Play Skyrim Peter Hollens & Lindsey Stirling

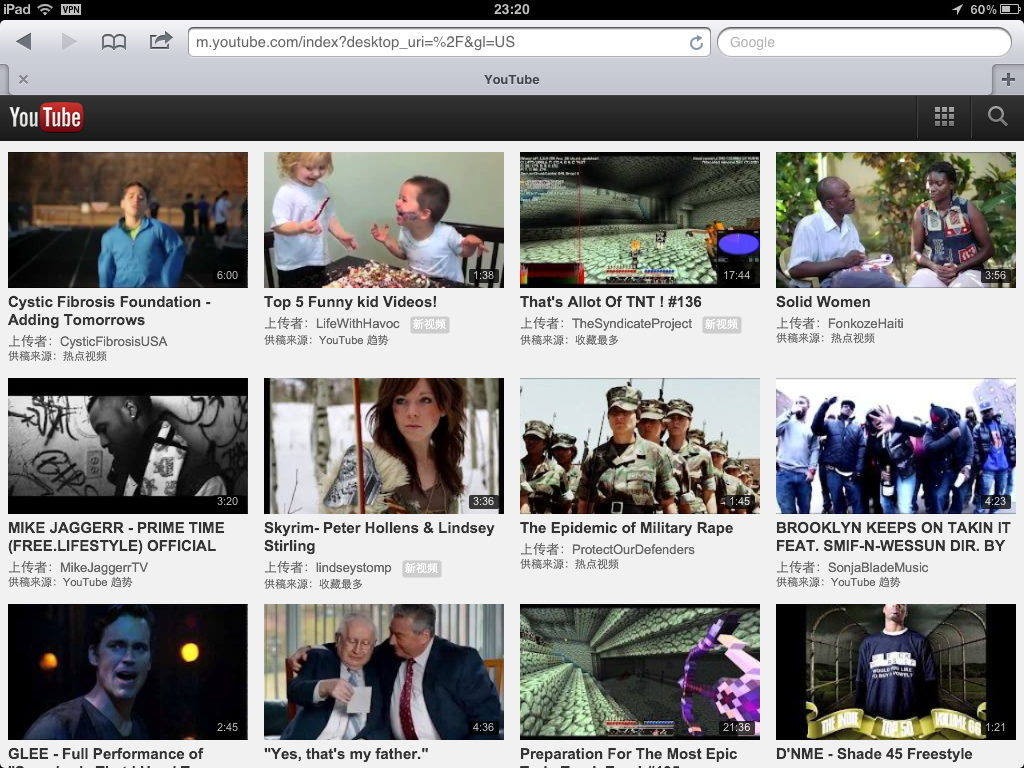384,446
